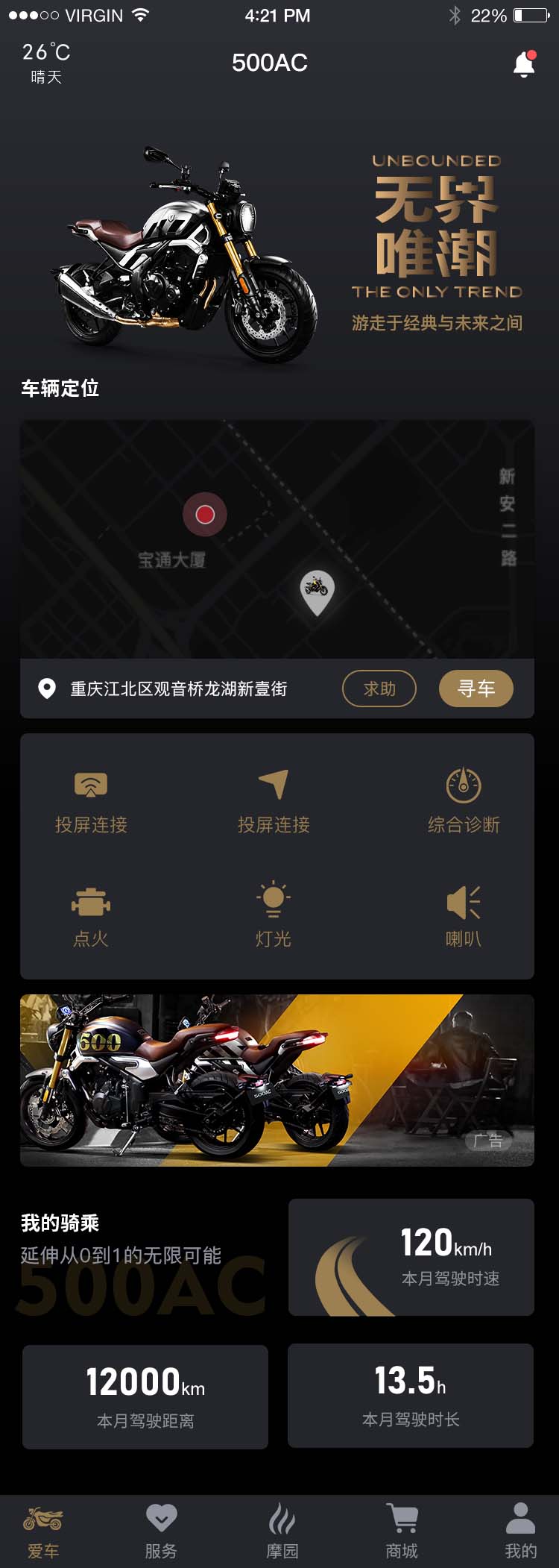Open the motorcycle advertisement banner
The width and height of the screenshot is (559, 1568).
[277, 1079]
